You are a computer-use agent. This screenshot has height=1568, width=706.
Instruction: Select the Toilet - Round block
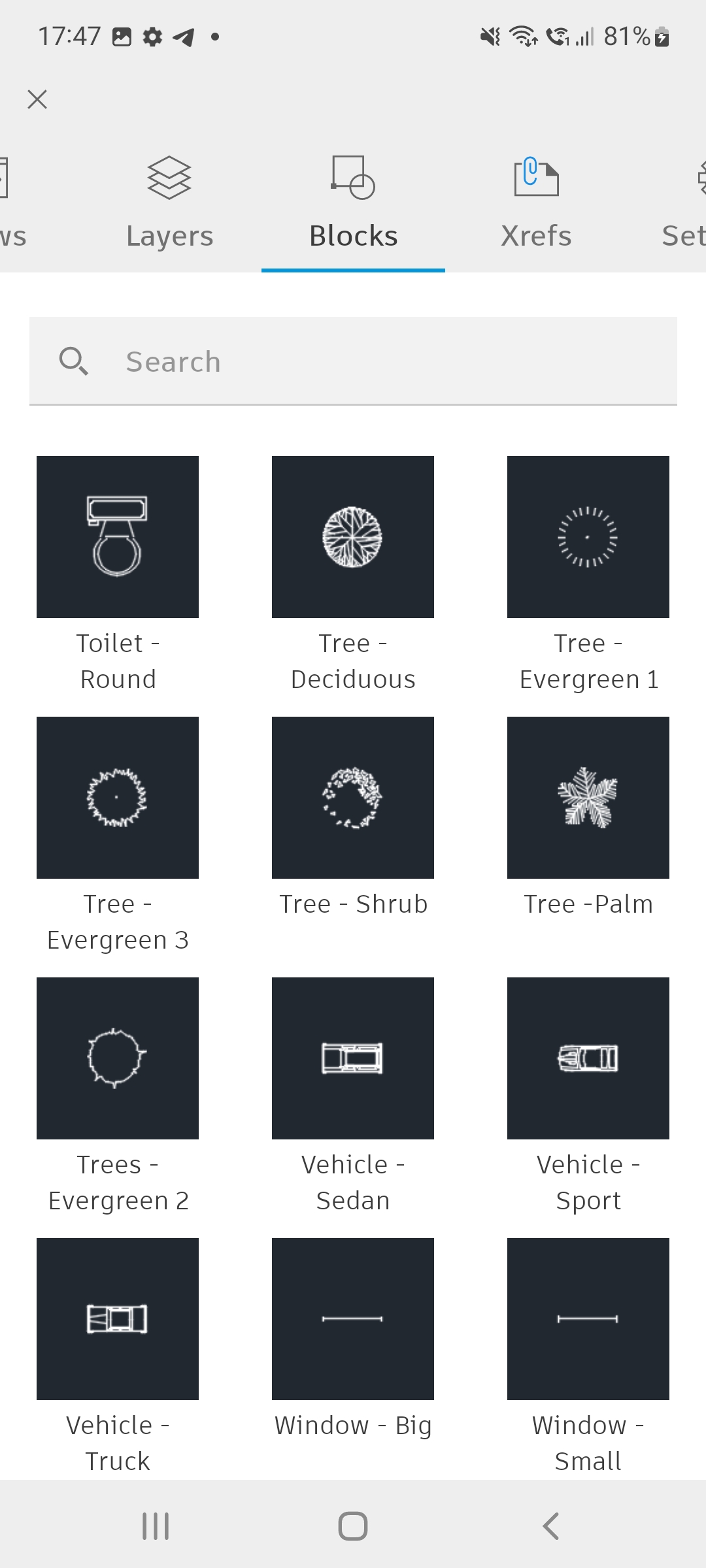click(x=118, y=537)
